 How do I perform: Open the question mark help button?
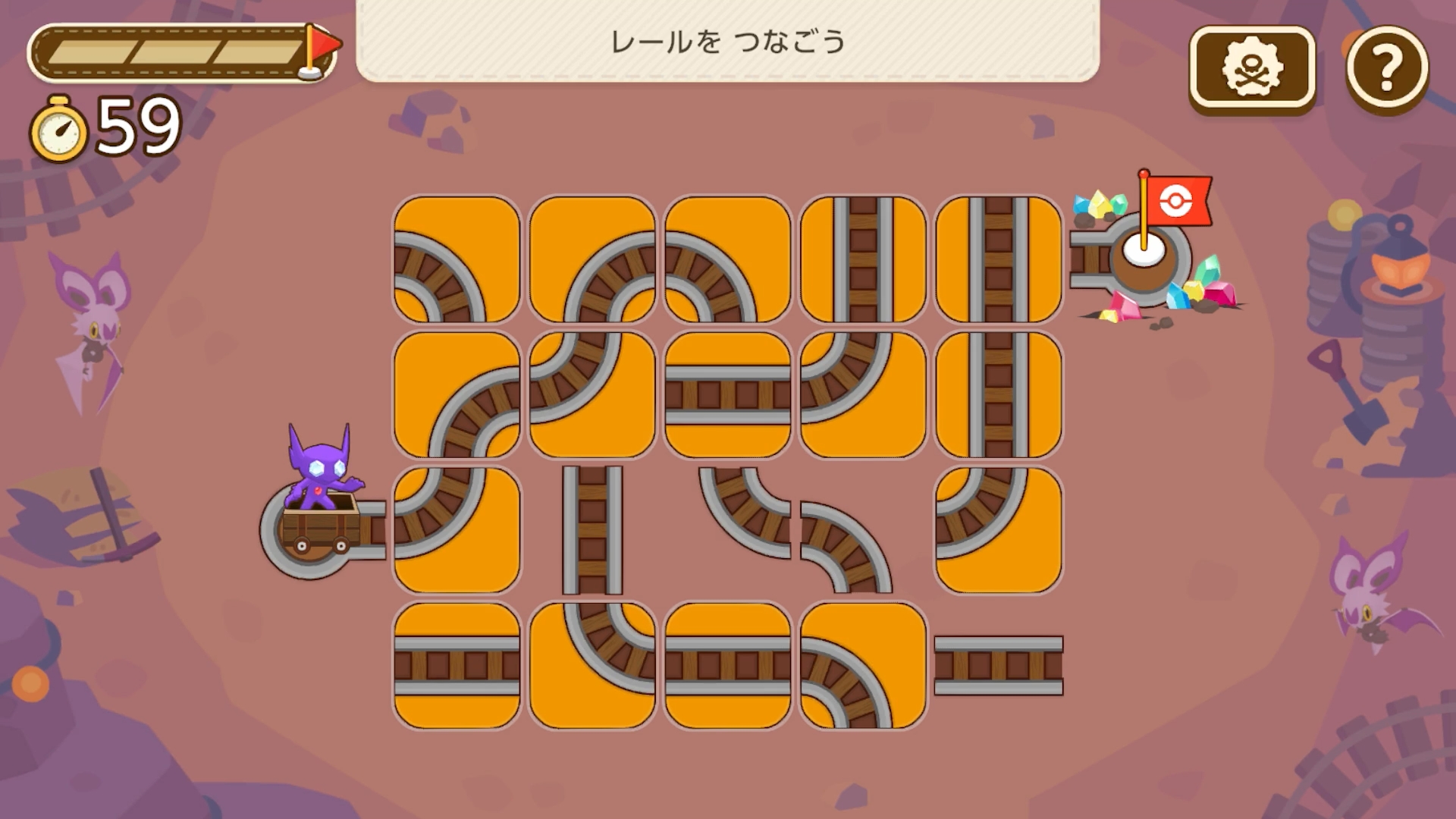[1387, 68]
